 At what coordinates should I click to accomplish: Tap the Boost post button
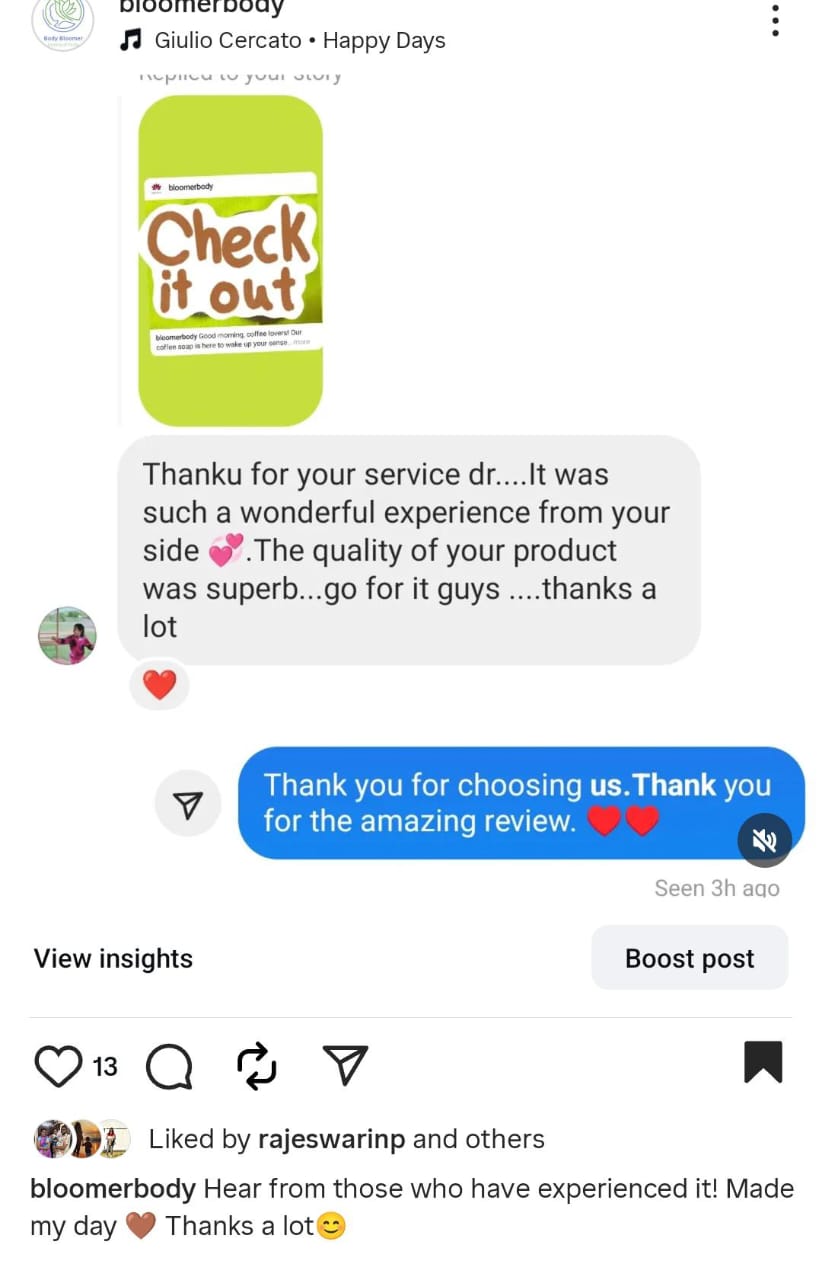tap(689, 958)
